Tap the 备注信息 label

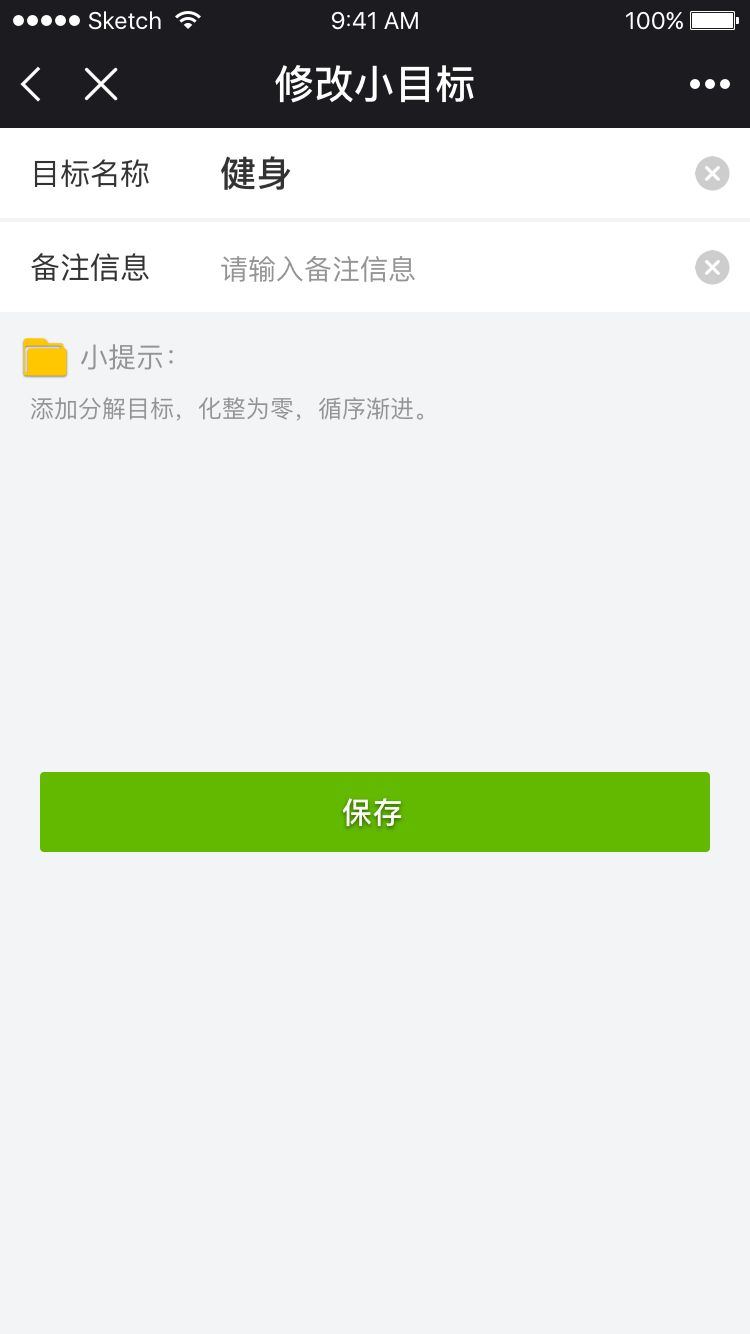coord(90,267)
